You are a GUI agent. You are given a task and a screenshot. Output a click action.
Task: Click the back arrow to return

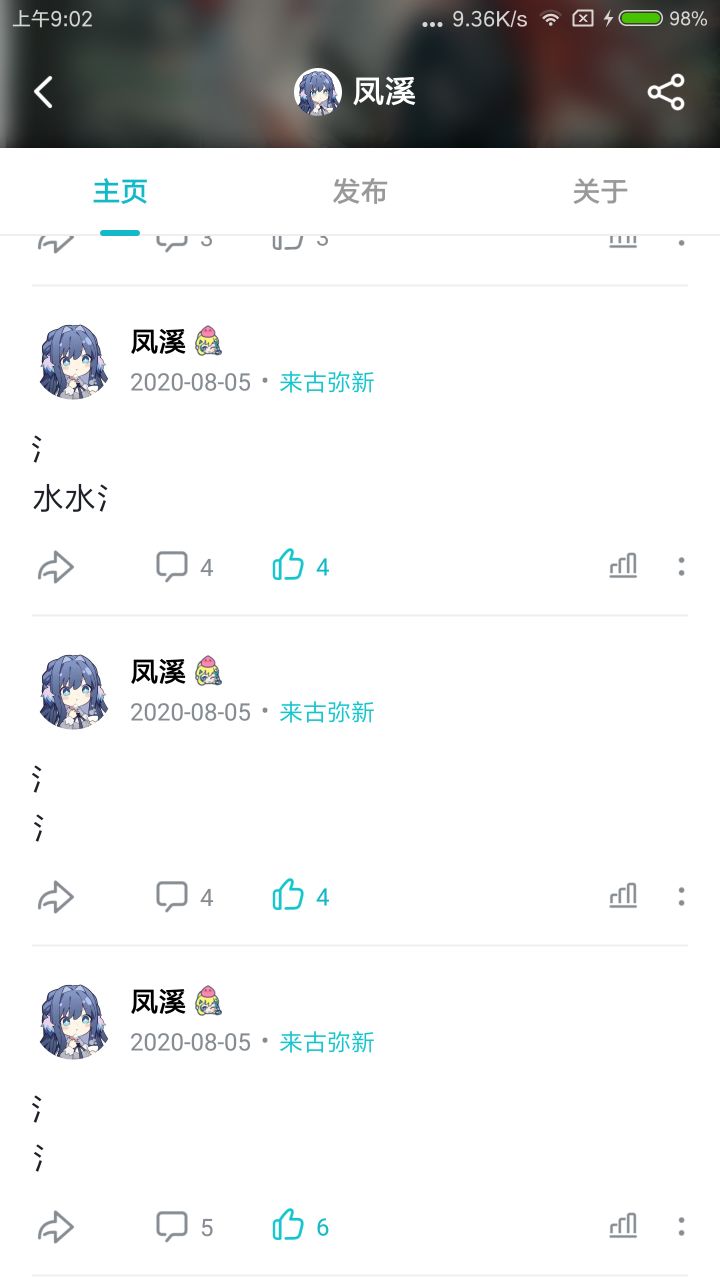(x=42, y=91)
